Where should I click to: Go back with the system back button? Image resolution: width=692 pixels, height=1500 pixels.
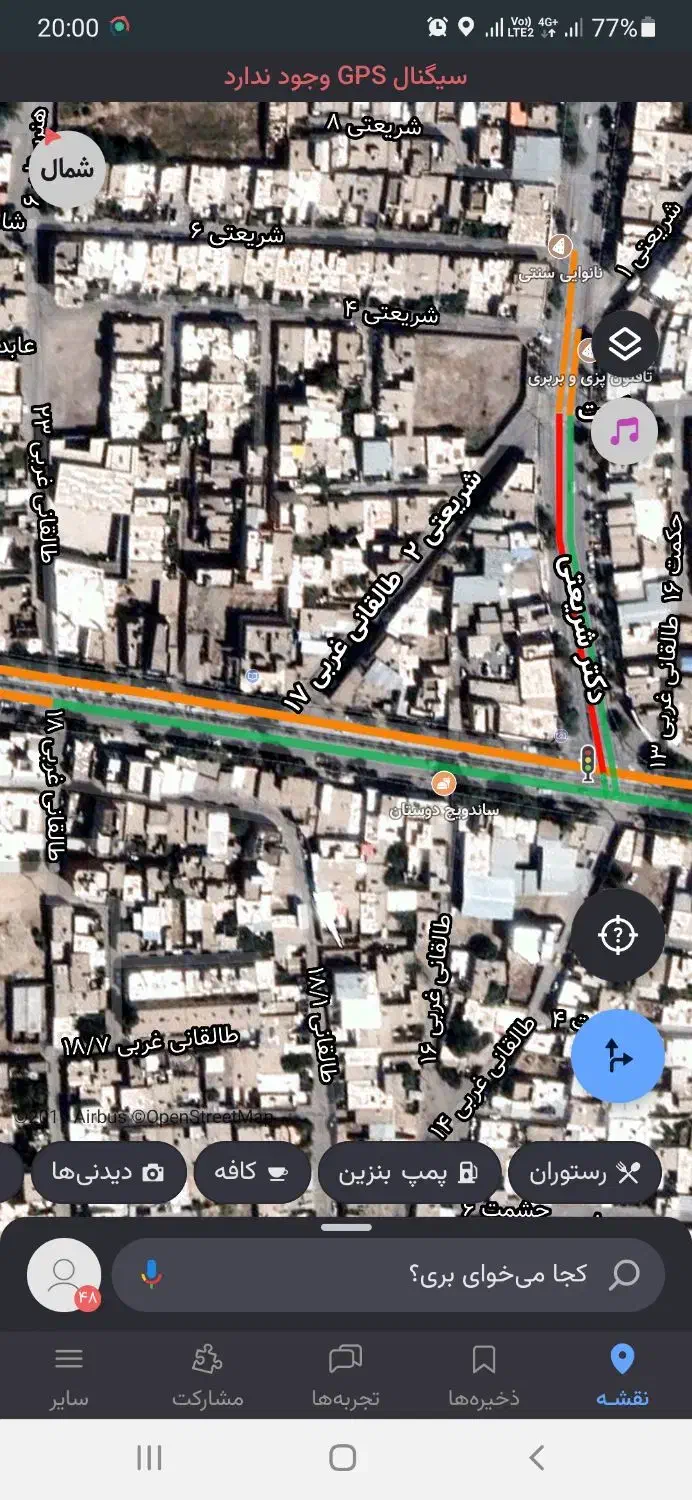click(537, 1458)
